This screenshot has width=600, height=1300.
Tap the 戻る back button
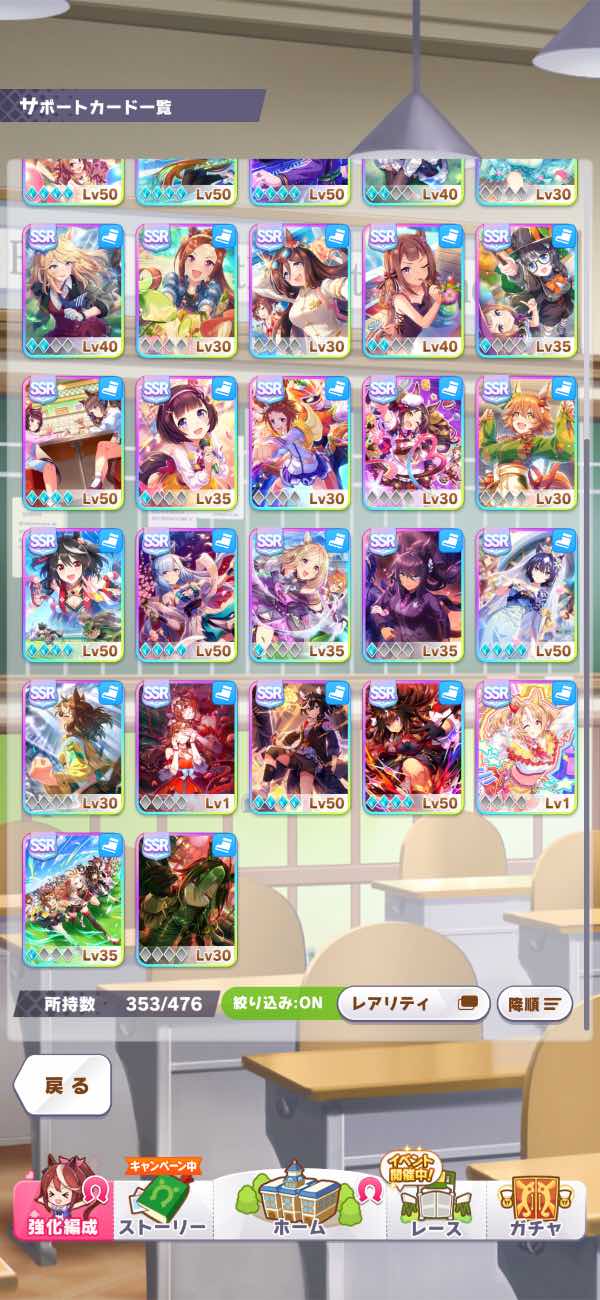(62, 1085)
